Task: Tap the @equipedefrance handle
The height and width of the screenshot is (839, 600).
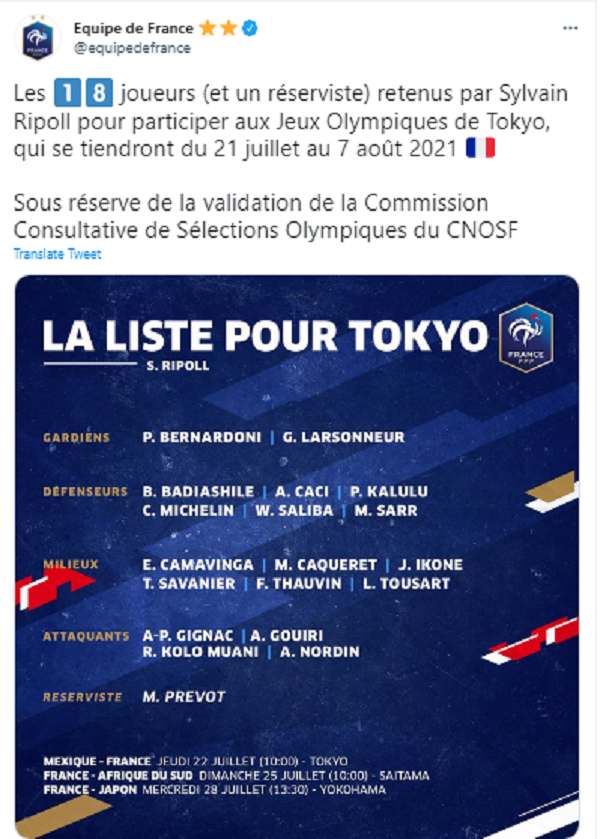Action: [x=131, y=47]
